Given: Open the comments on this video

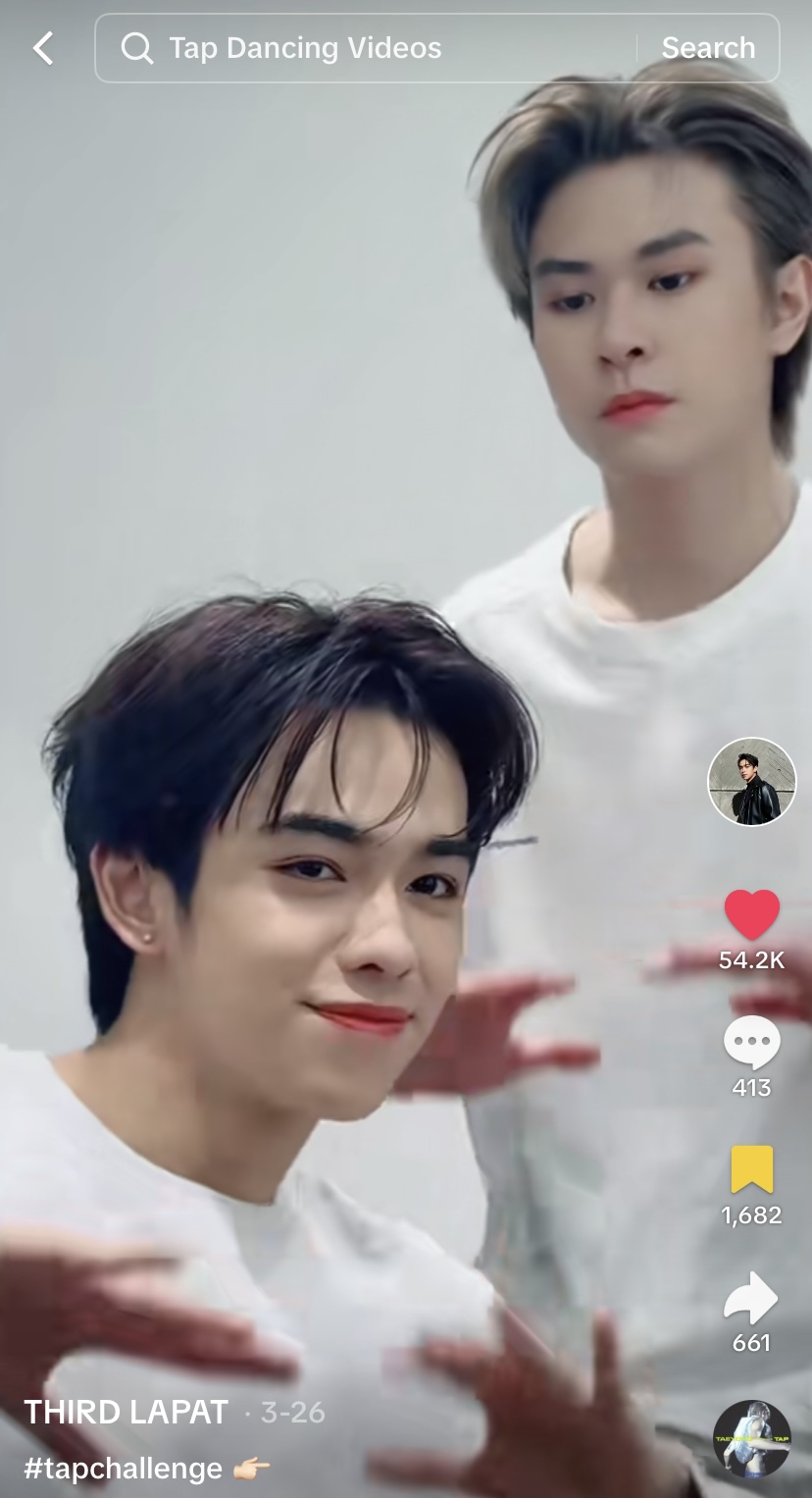Looking at the screenshot, I should pos(752,1043).
